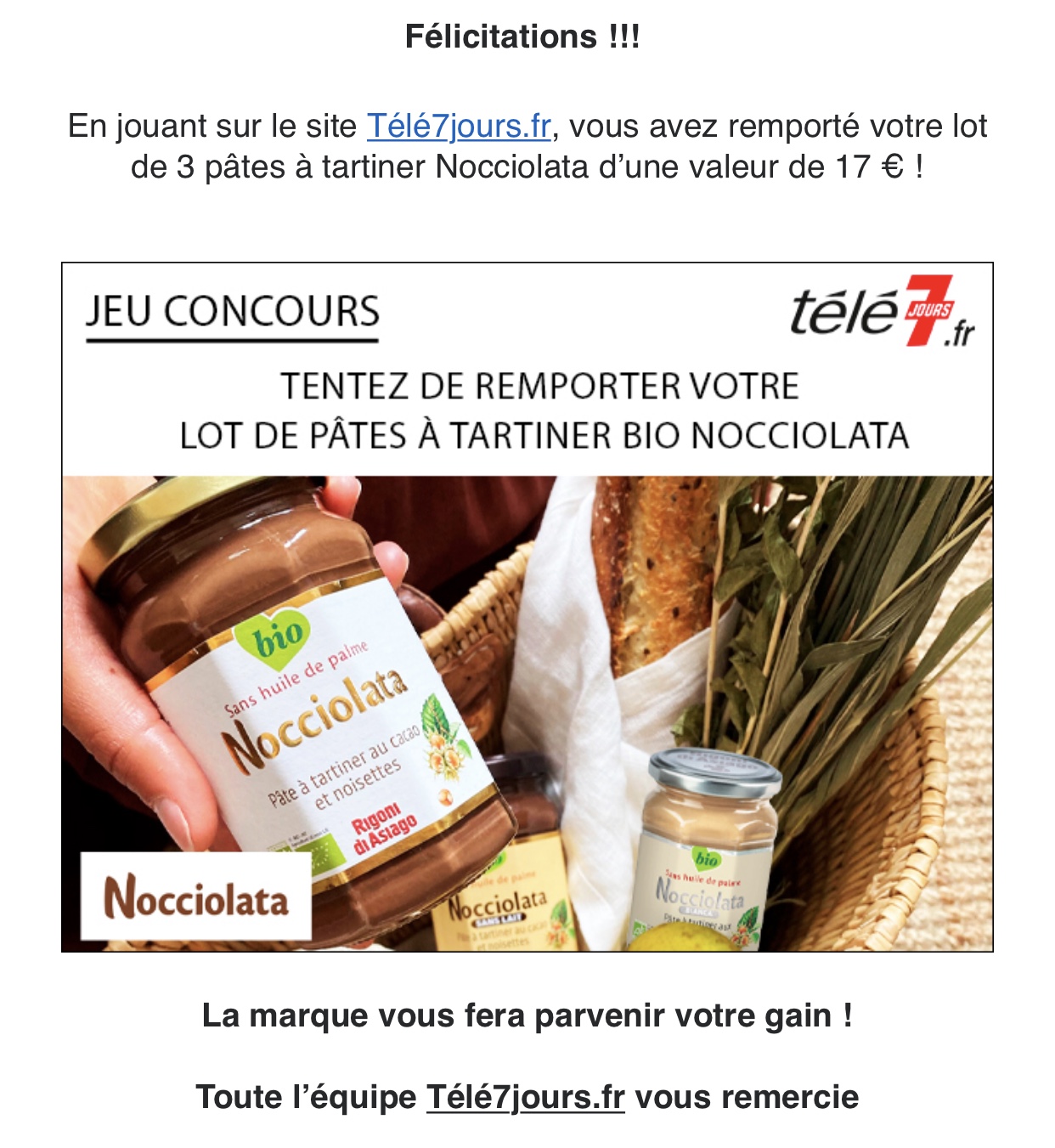Open the blue Télé7jours.fr link
The image size is (1055, 1148).
coord(459,127)
